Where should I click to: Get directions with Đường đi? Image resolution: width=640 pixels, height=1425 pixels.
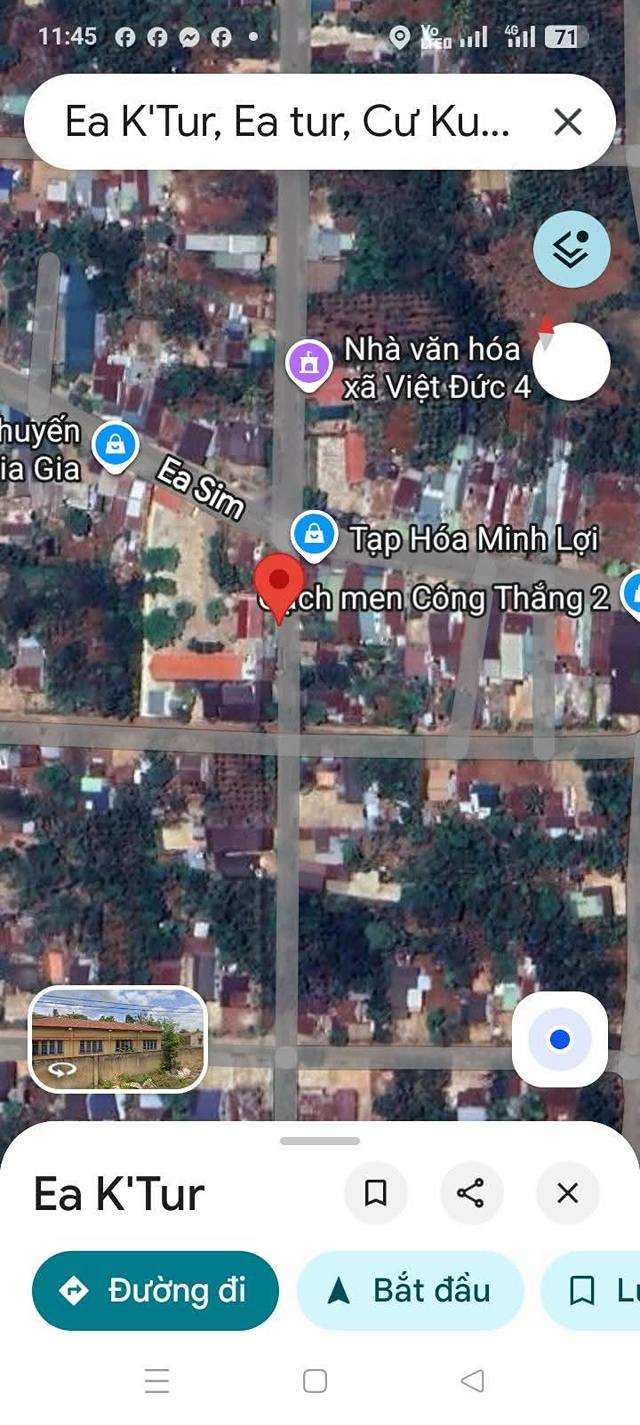(155, 1290)
